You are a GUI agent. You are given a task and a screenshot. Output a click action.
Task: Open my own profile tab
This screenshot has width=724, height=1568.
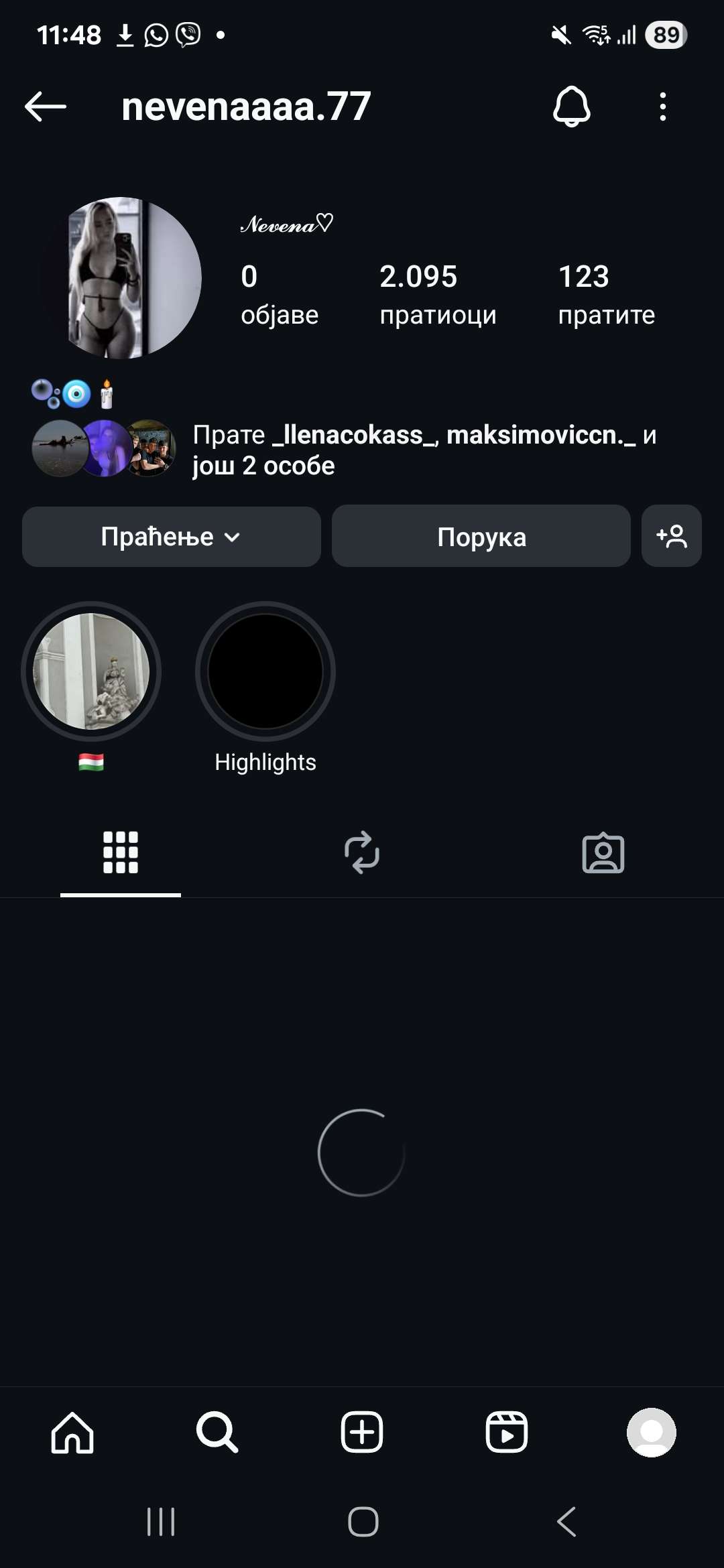(x=651, y=1432)
